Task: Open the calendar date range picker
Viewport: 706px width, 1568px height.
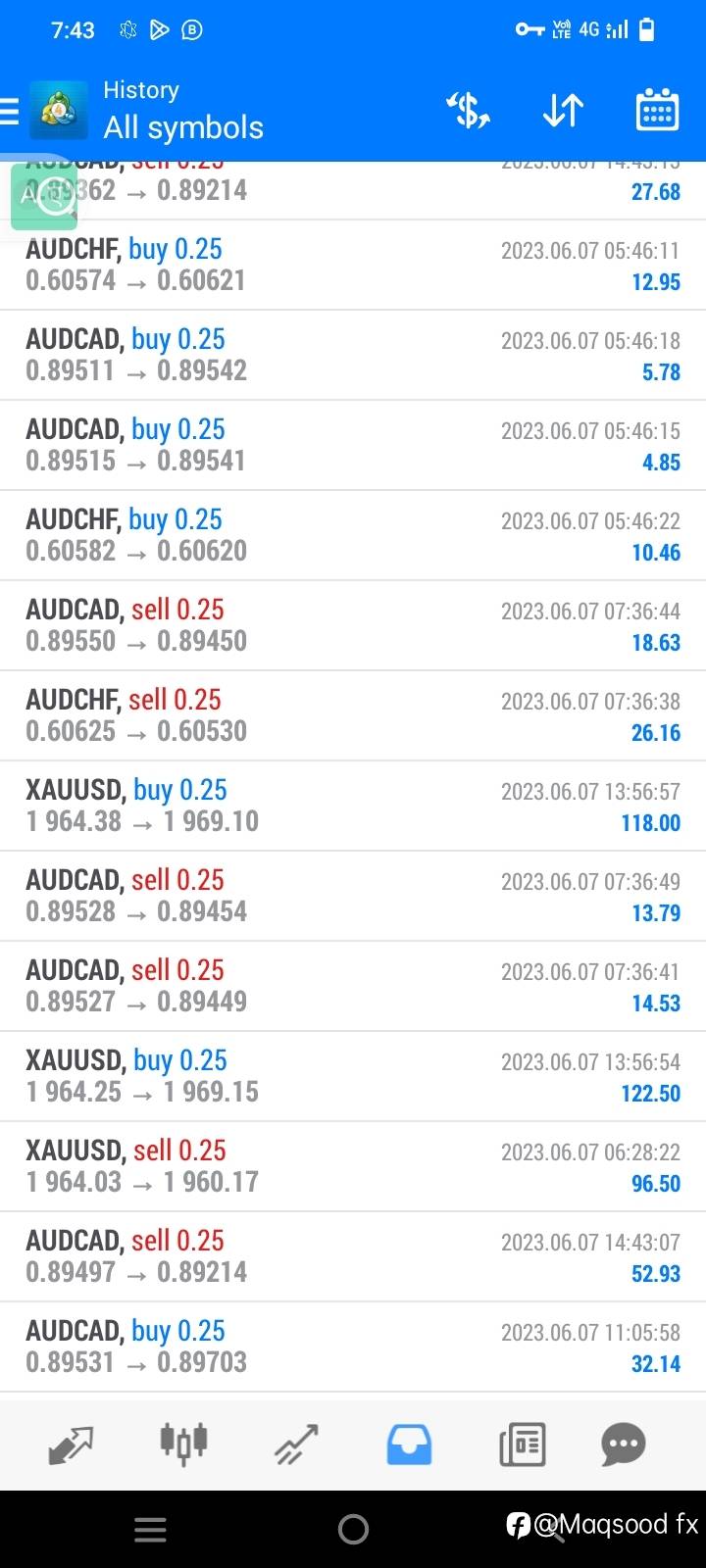Action: (x=657, y=110)
